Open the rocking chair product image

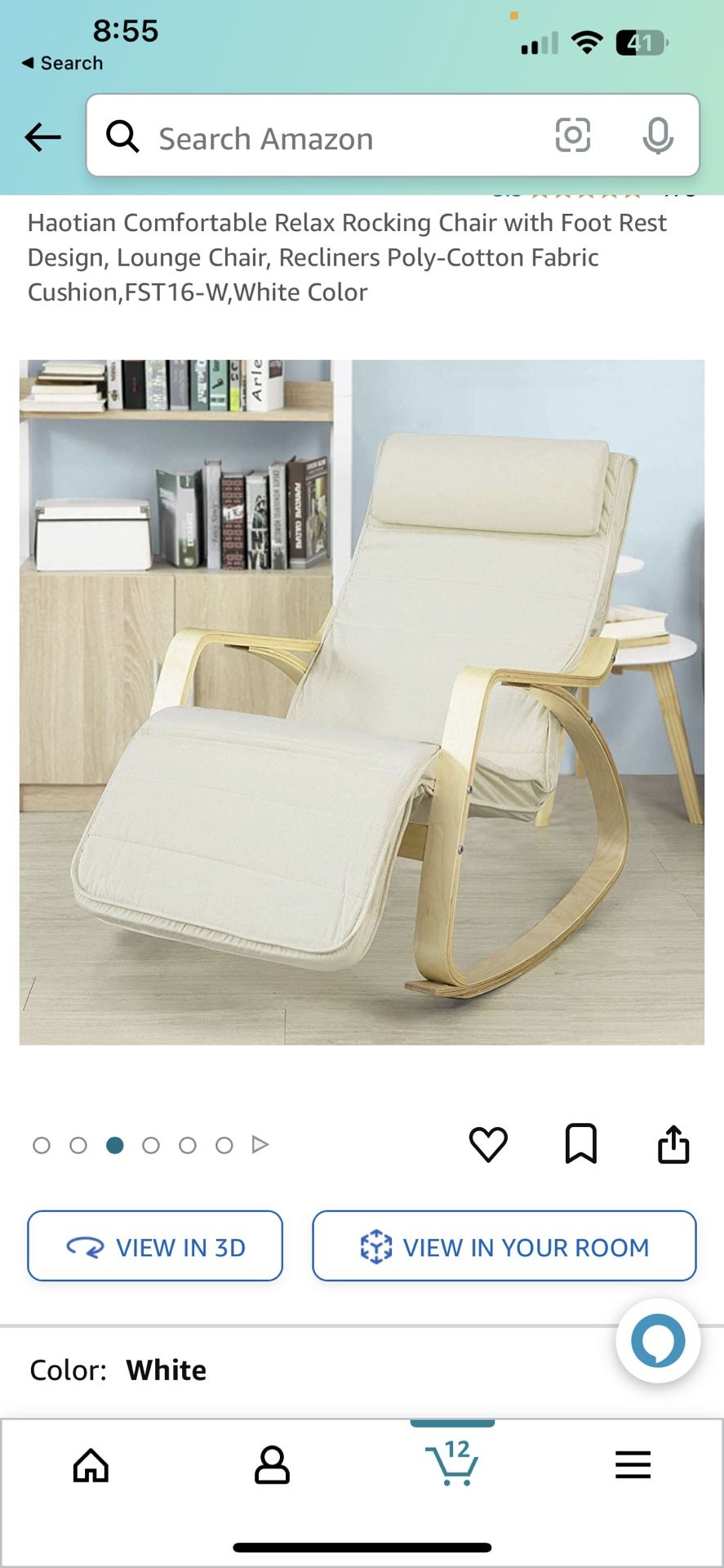click(x=362, y=702)
